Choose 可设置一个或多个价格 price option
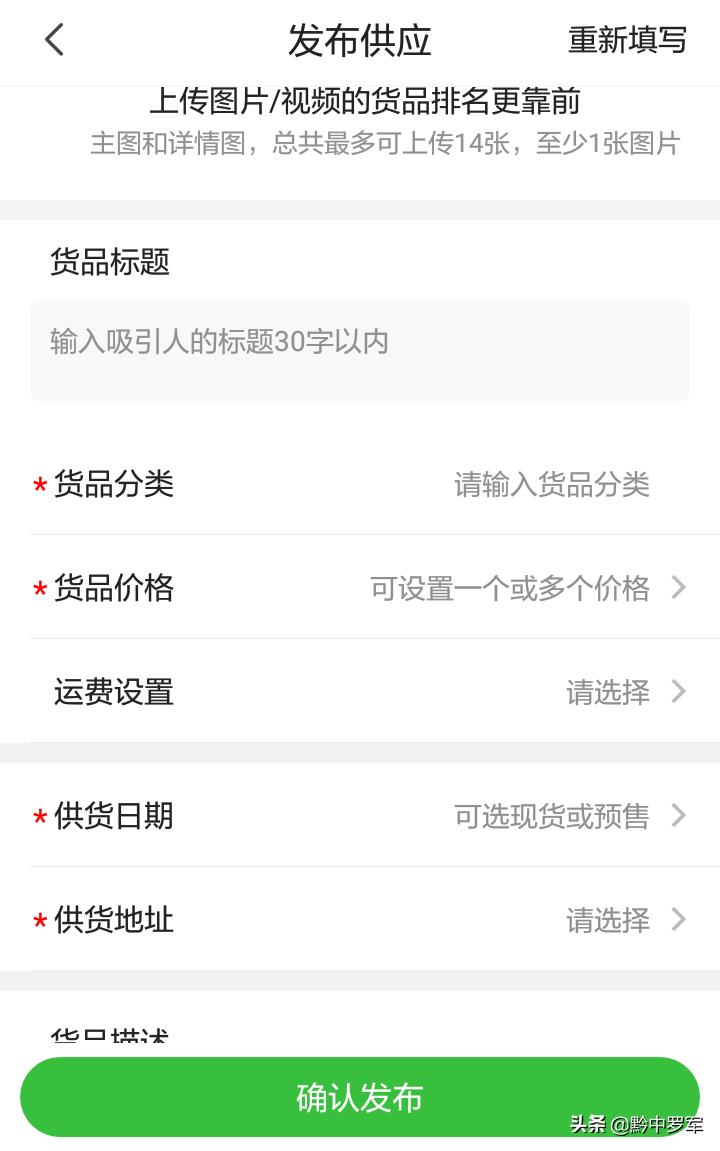 click(512, 590)
